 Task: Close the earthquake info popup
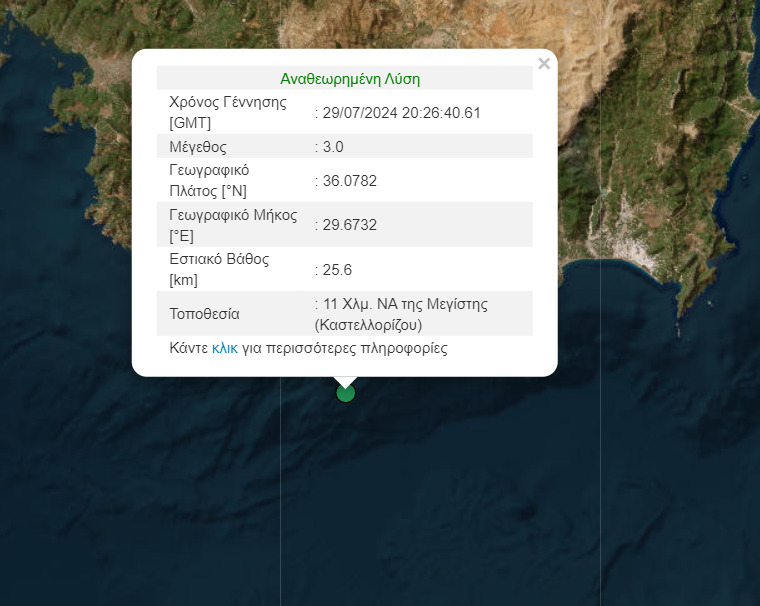544,64
